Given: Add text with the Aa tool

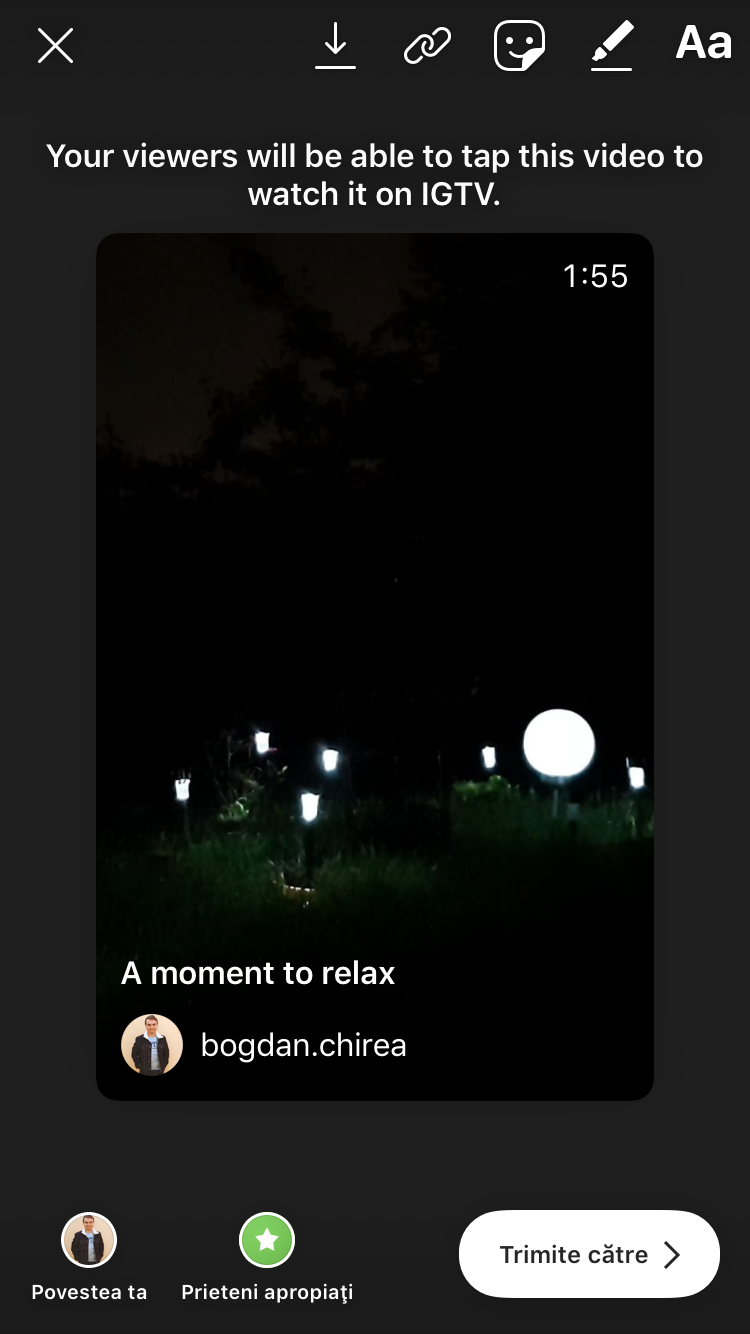Looking at the screenshot, I should coord(703,44).
